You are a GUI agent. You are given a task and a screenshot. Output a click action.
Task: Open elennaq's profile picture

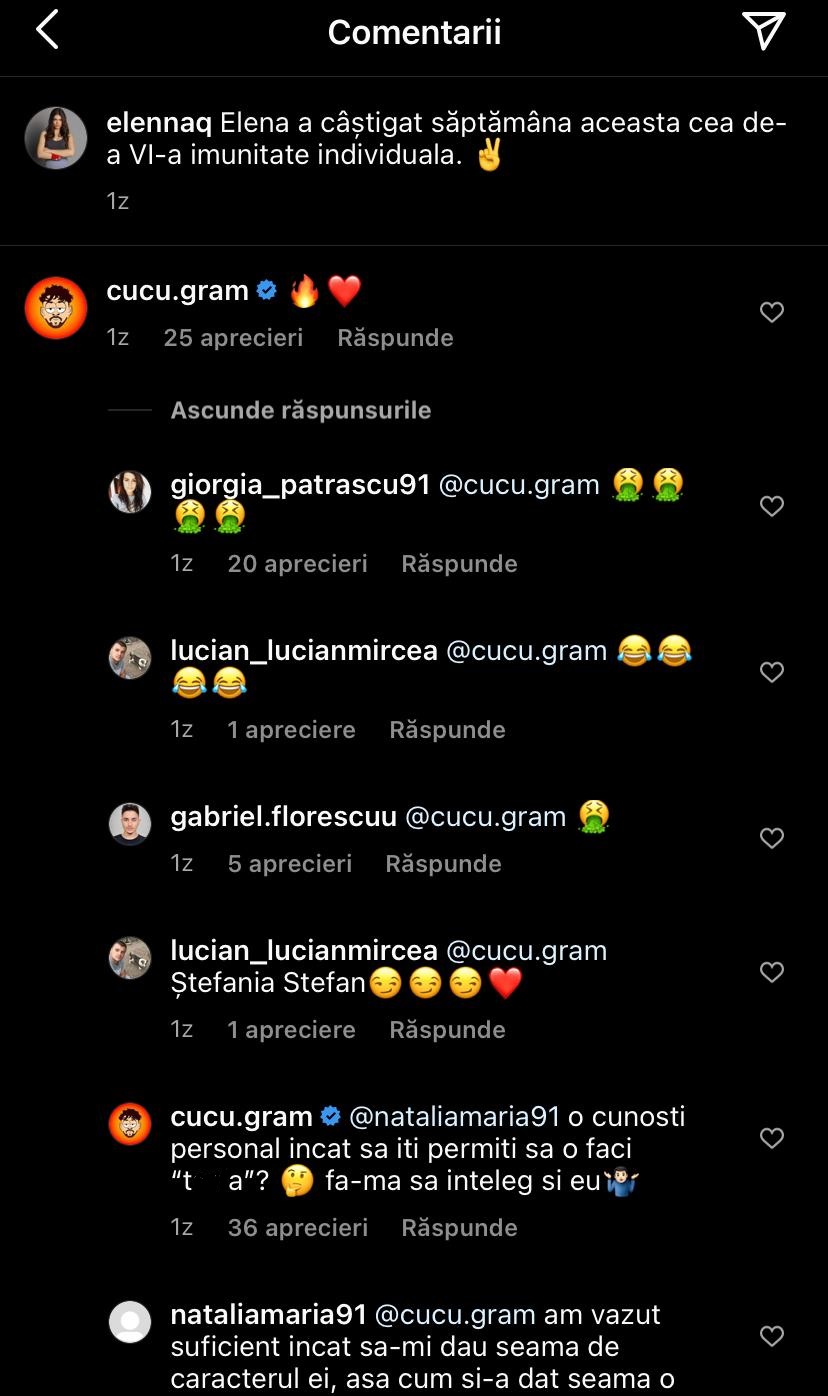click(x=56, y=138)
